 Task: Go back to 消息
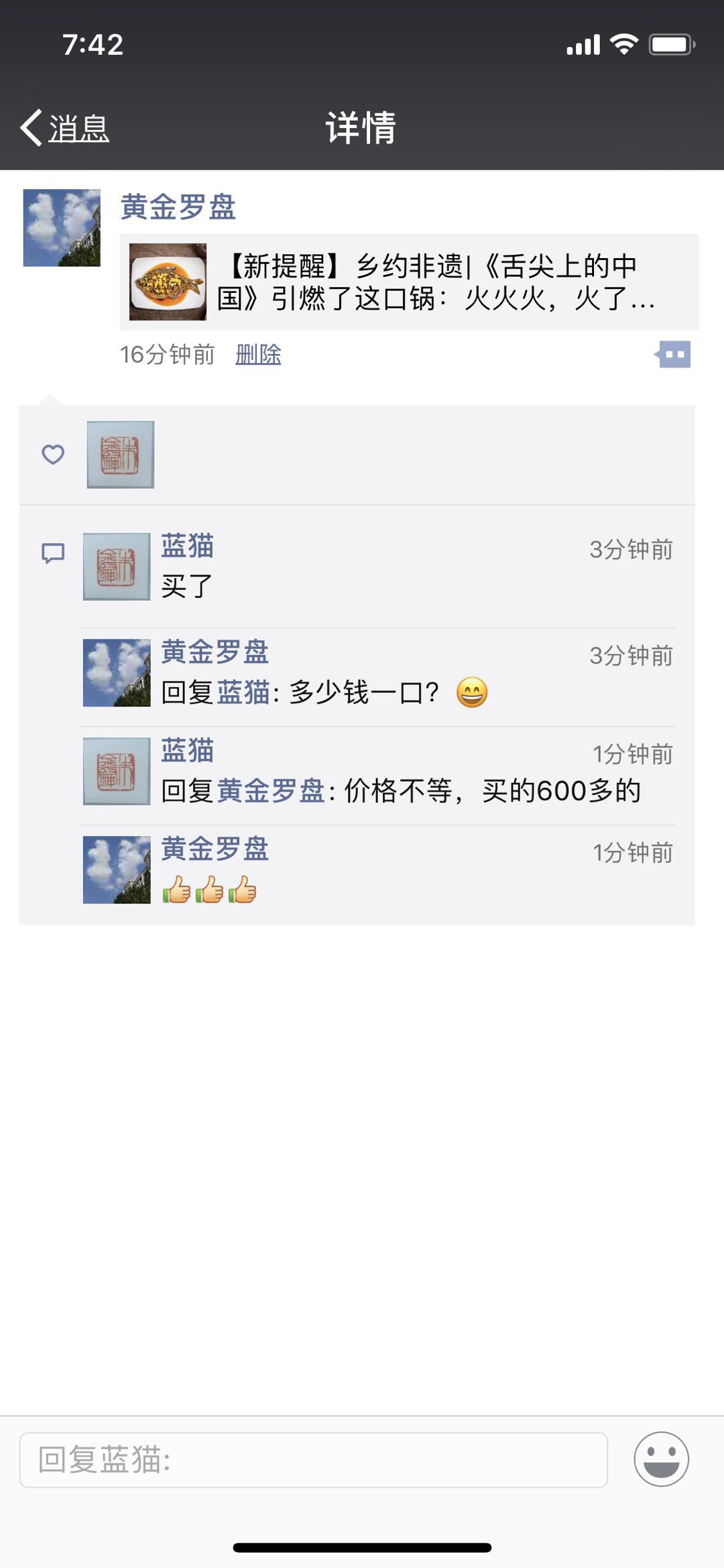click(65, 127)
